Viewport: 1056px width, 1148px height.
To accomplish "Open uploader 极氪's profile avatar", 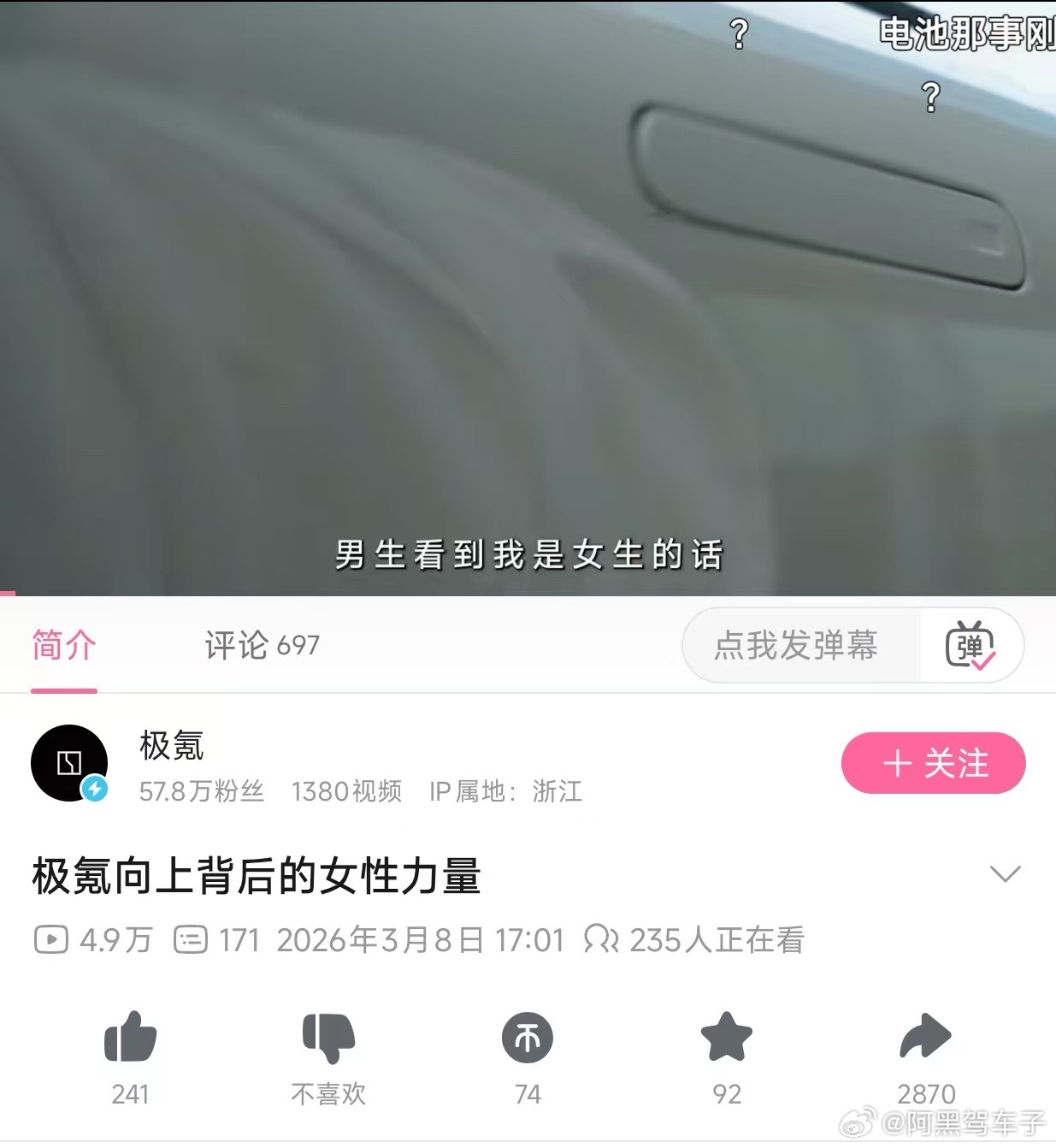I will (70, 764).
